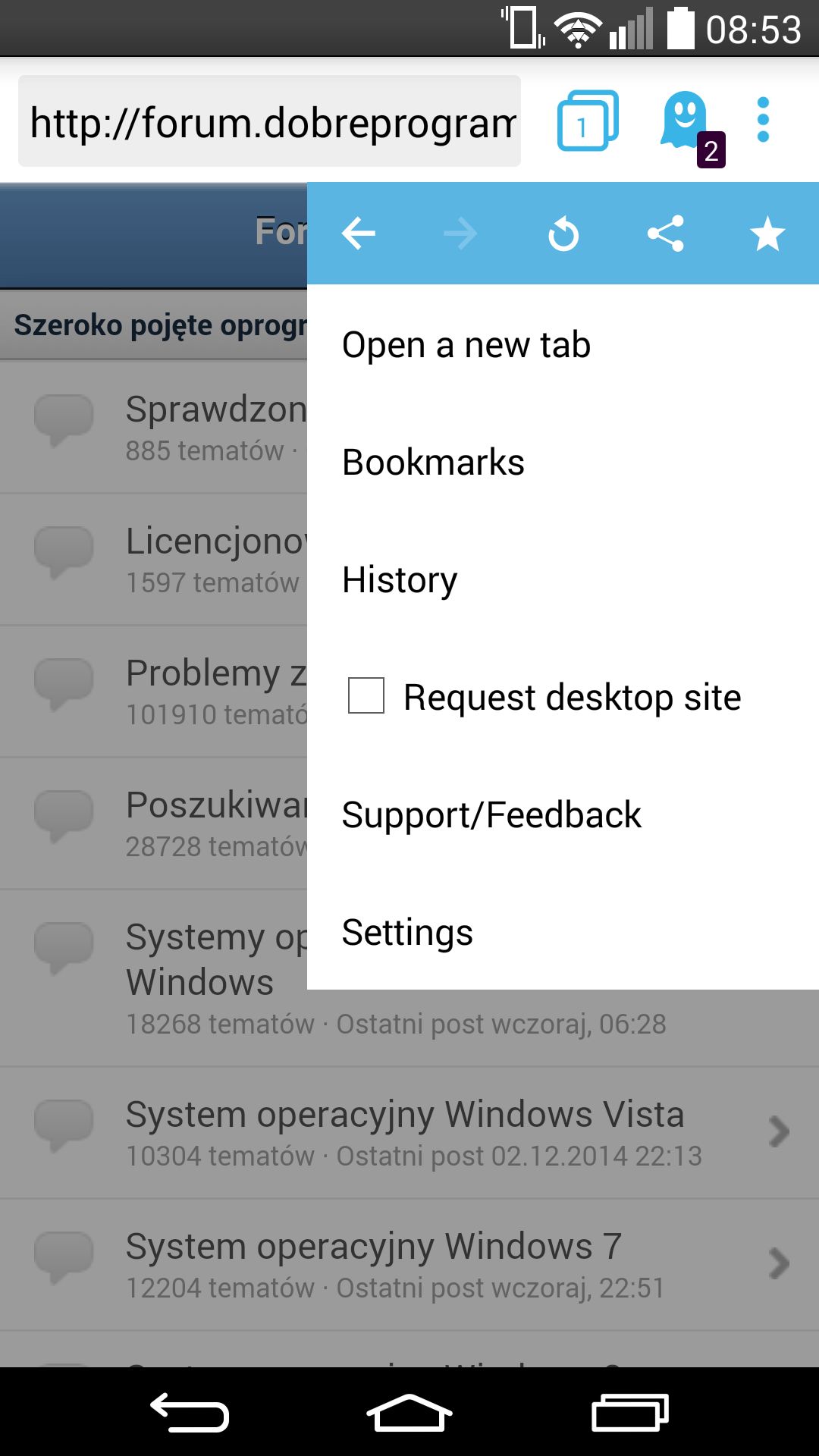The image size is (819, 1456).
Task: Open the recent apps button
Action: tap(629, 1413)
